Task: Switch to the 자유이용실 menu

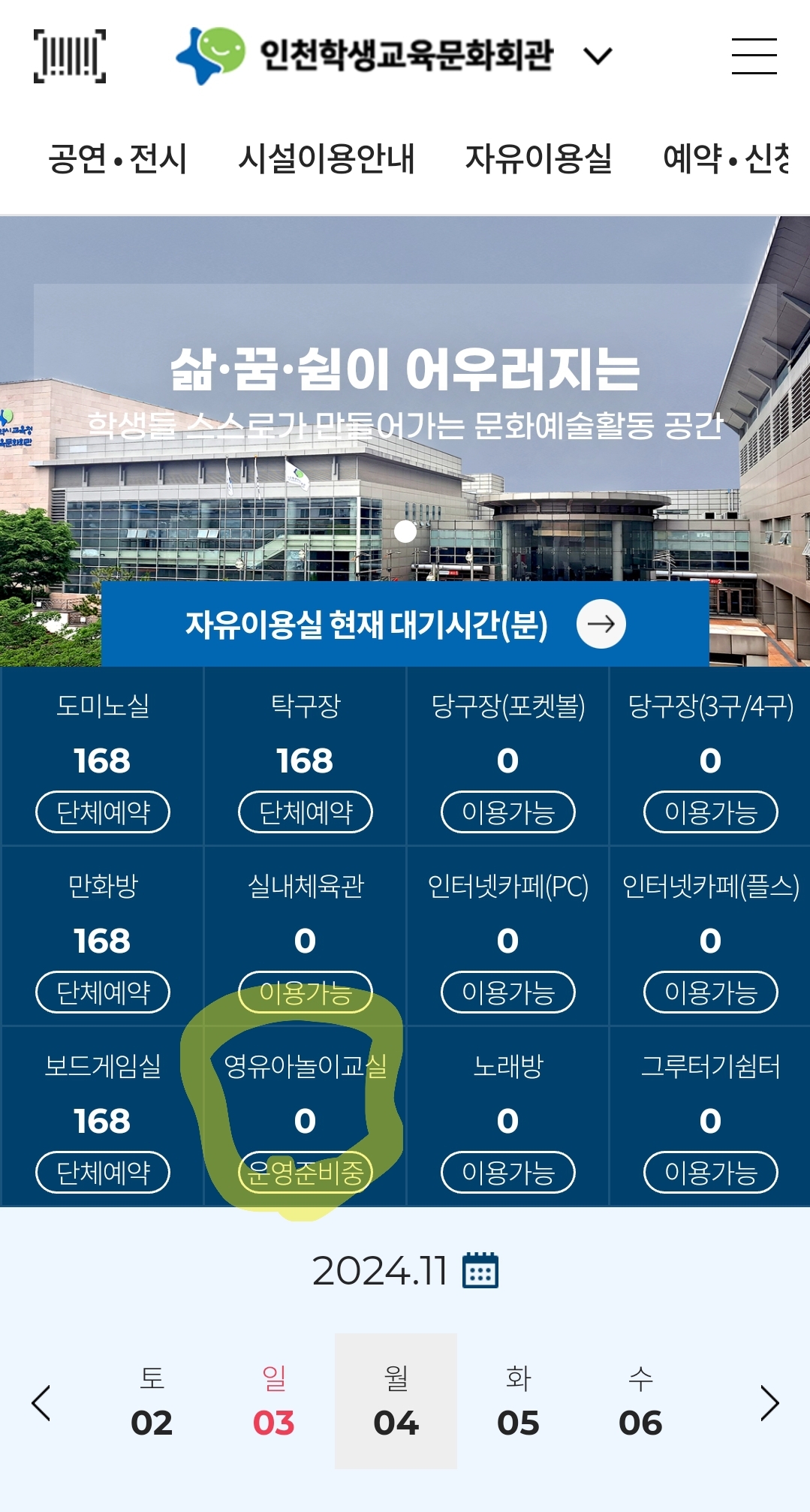Action: click(x=538, y=158)
